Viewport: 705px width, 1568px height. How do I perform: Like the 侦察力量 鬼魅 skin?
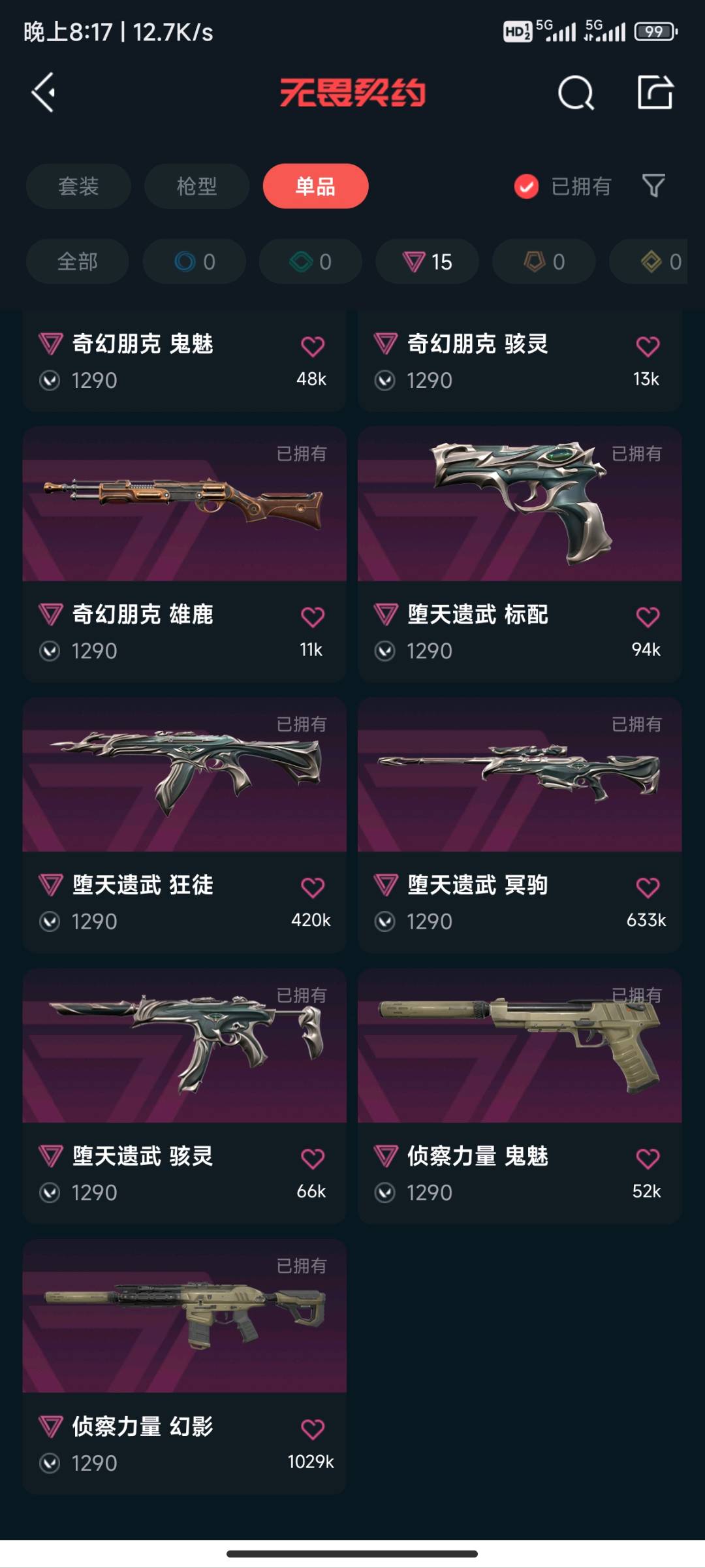(x=648, y=1158)
